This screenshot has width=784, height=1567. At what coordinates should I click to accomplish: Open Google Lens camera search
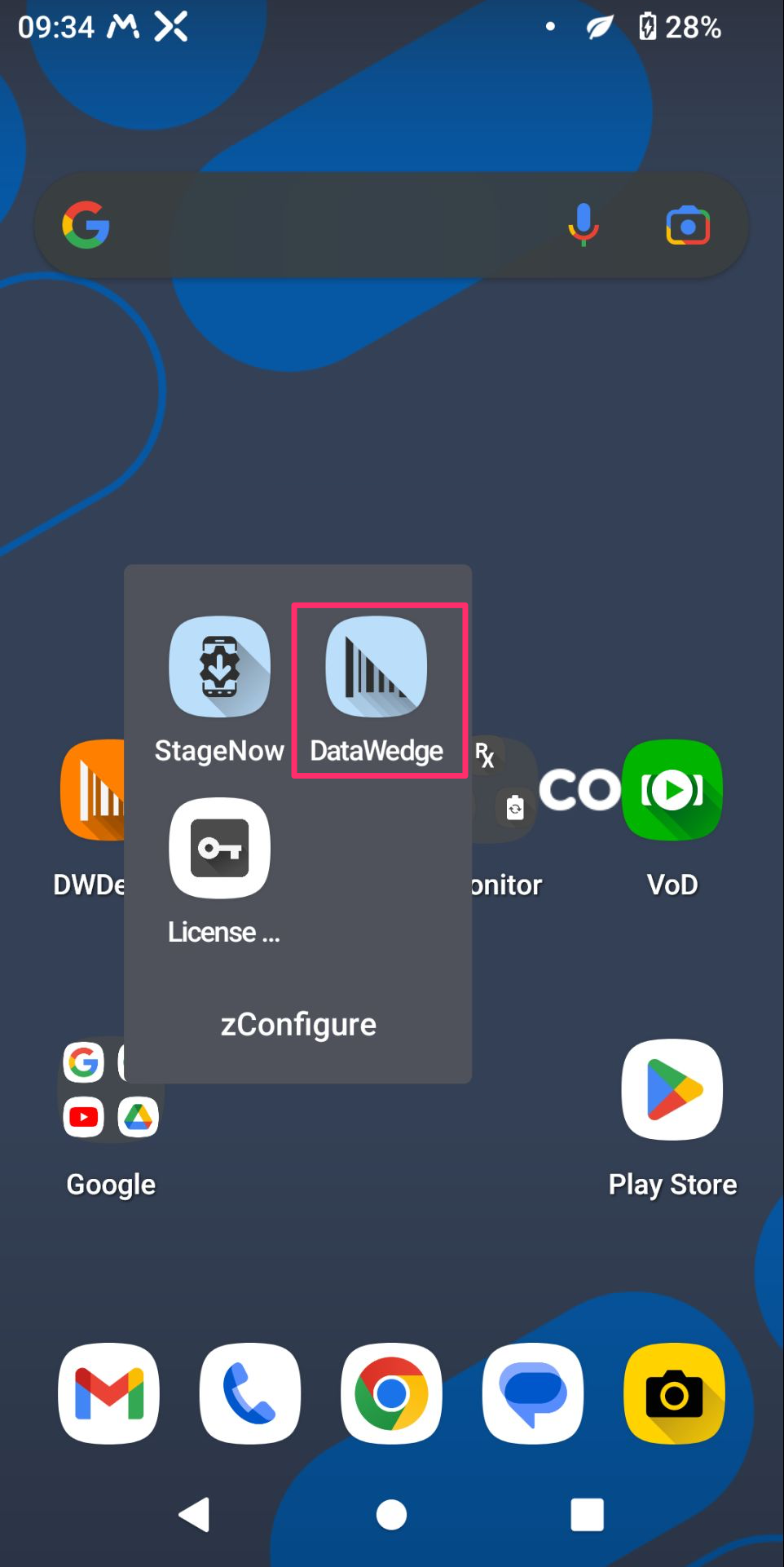coord(688,225)
